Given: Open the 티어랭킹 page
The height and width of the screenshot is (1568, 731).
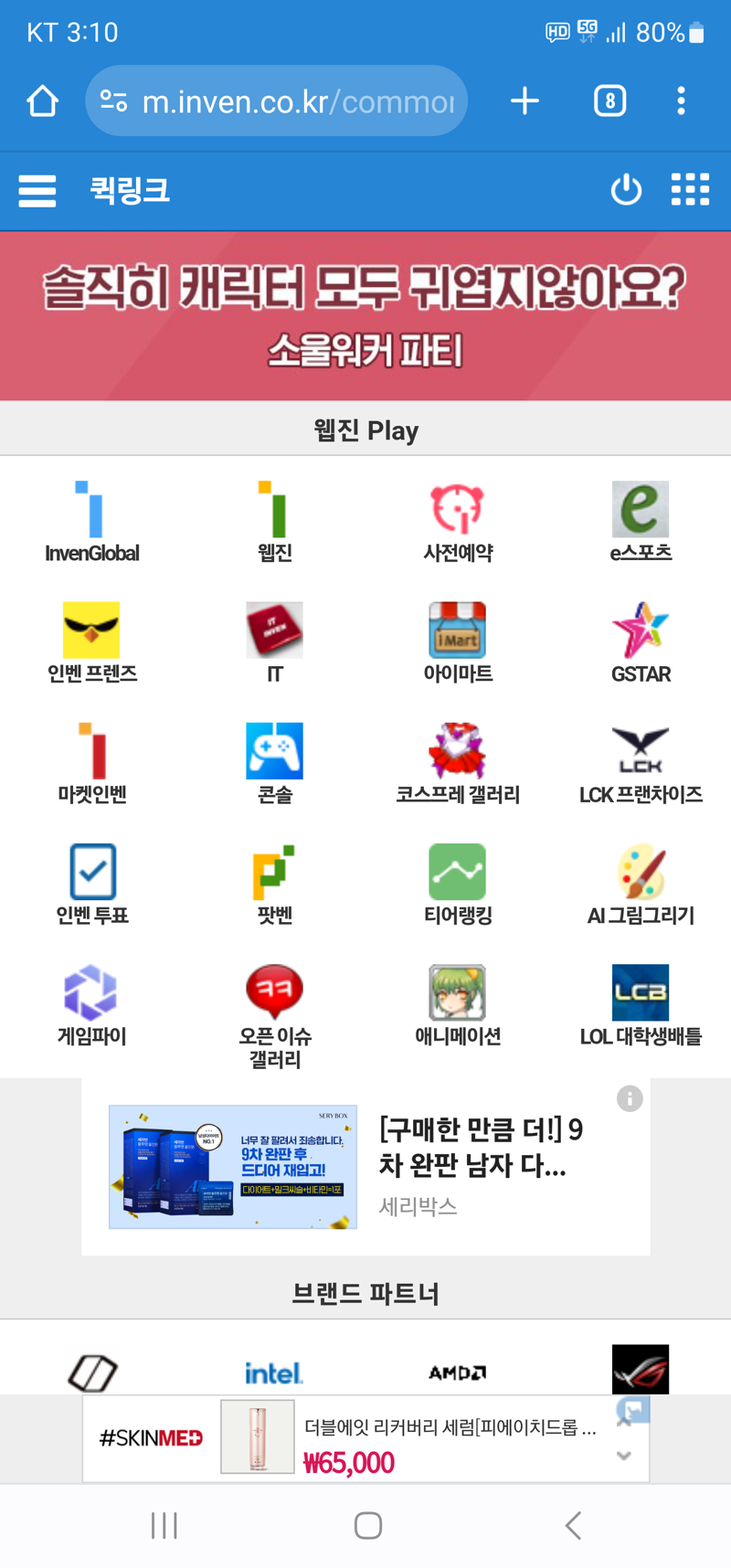Looking at the screenshot, I should click(457, 884).
